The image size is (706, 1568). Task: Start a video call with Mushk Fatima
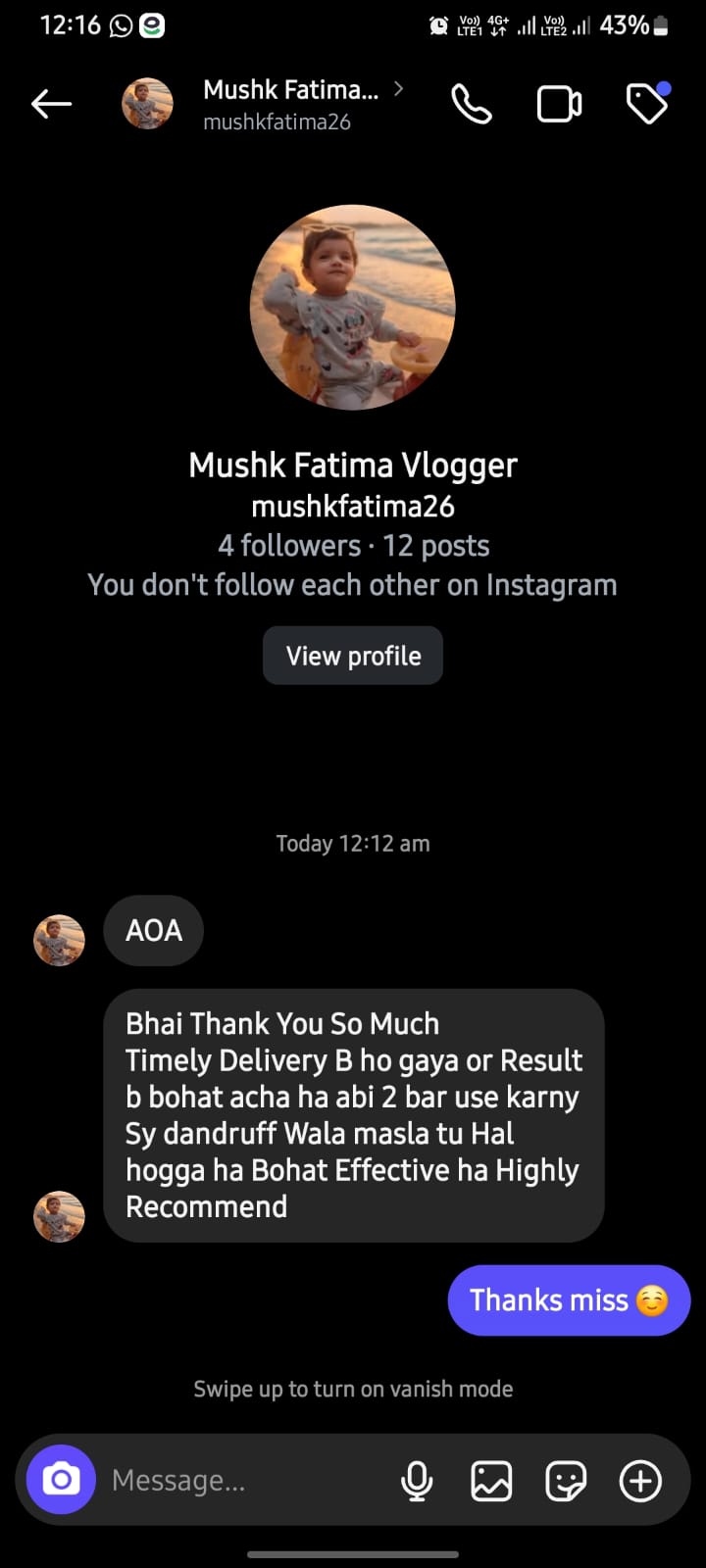559,104
